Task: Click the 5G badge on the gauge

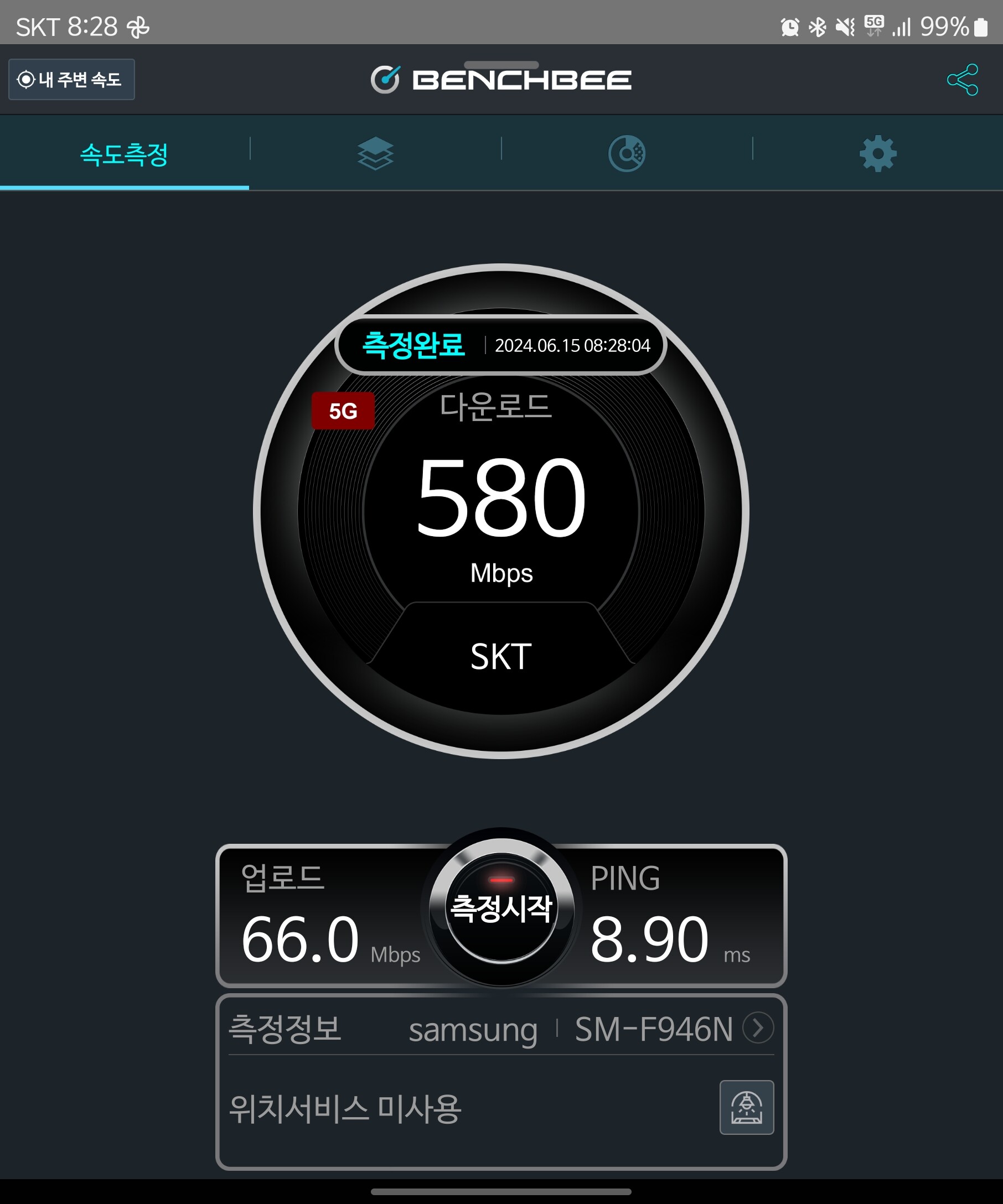Action: (343, 411)
